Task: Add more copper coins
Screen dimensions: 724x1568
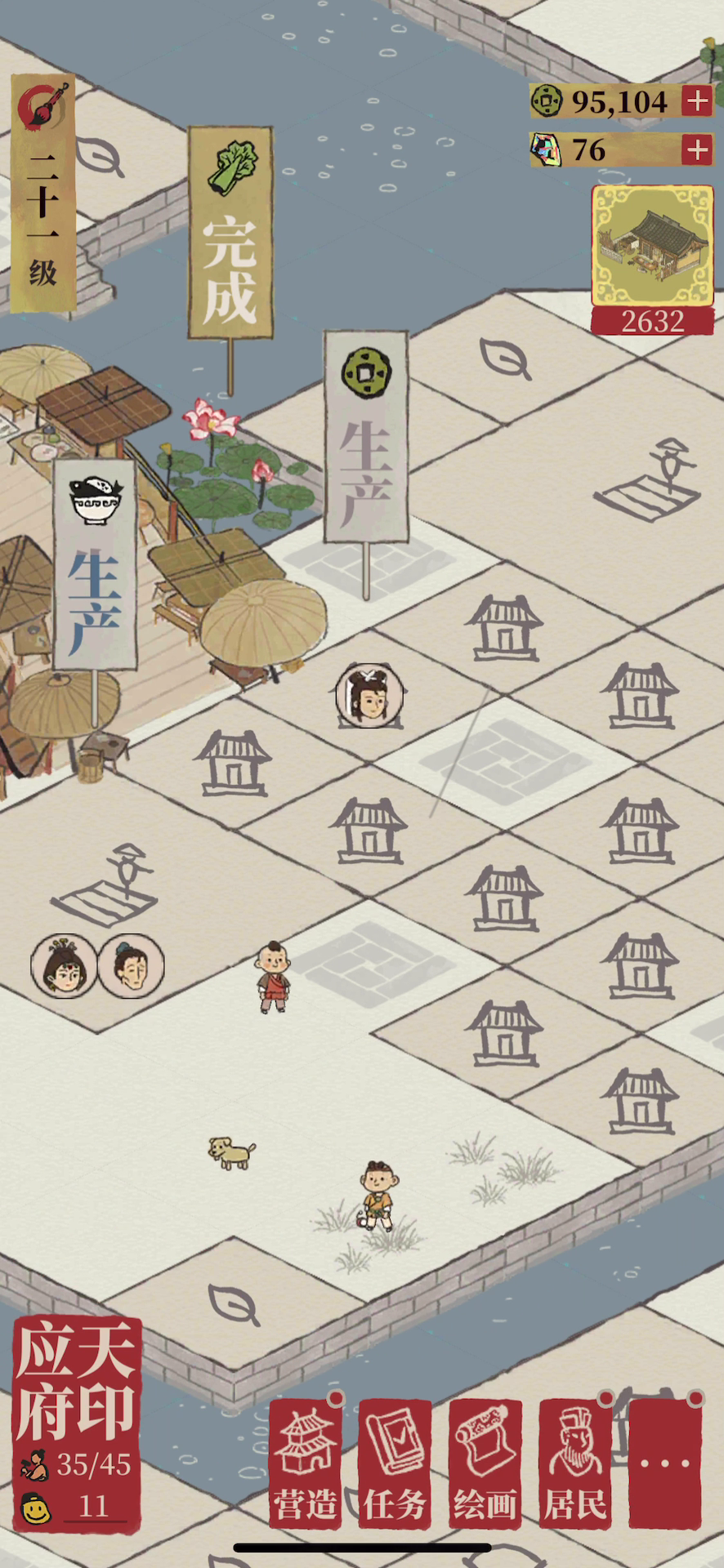Action: click(697, 101)
